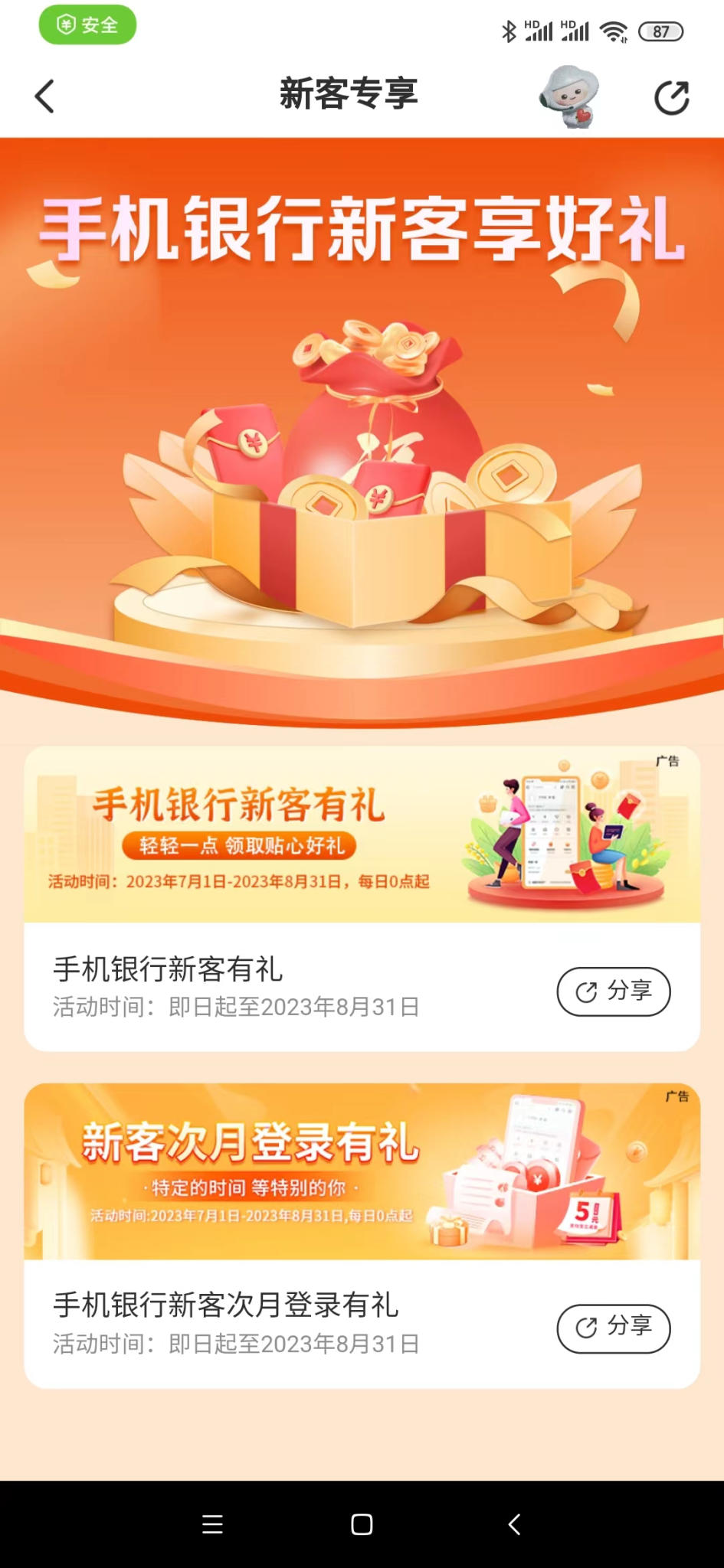This screenshot has width=724, height=1568.
Task: Open system recent apps menu
Action: tap(212, 1524)
